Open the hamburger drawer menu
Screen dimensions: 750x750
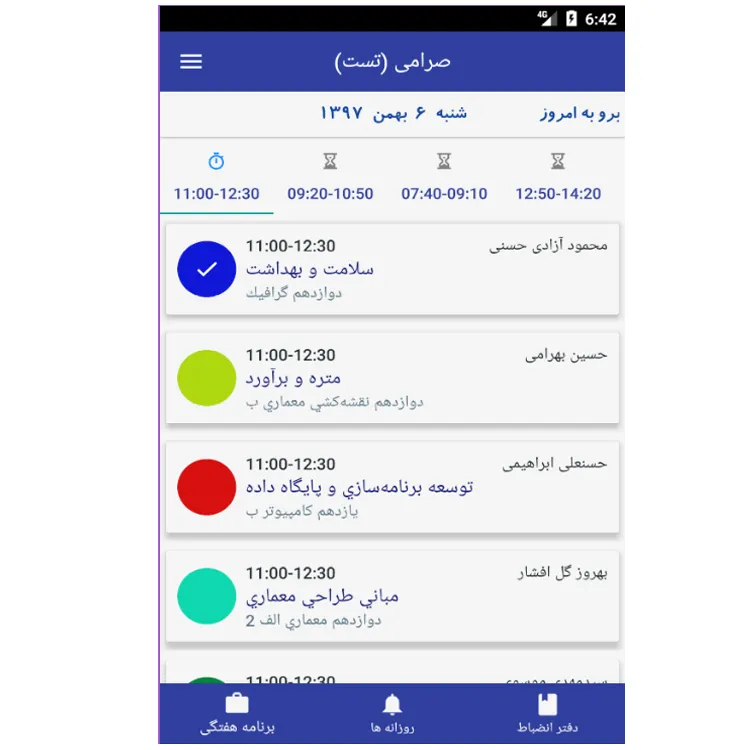(191, 62)
